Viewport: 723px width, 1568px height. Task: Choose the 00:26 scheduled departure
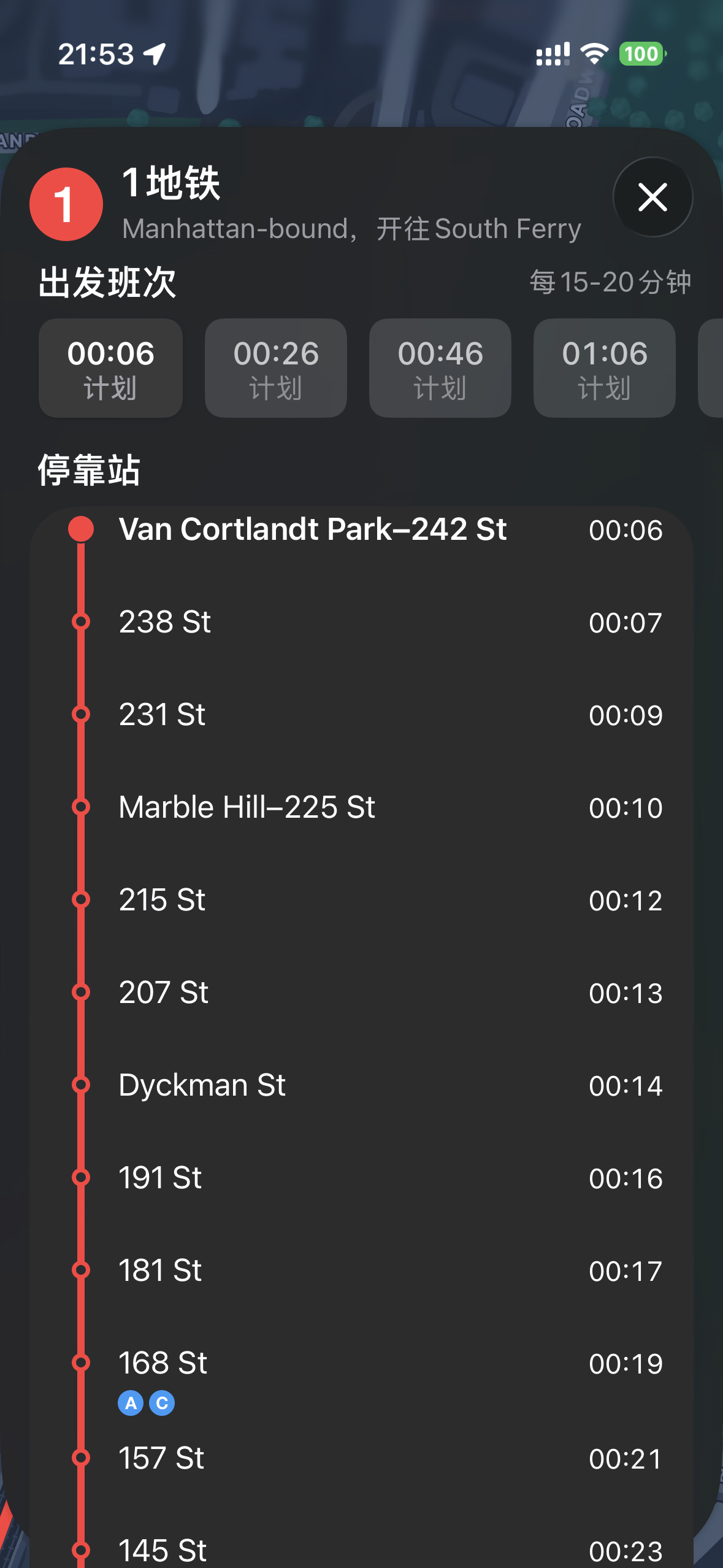pos(276,368)
